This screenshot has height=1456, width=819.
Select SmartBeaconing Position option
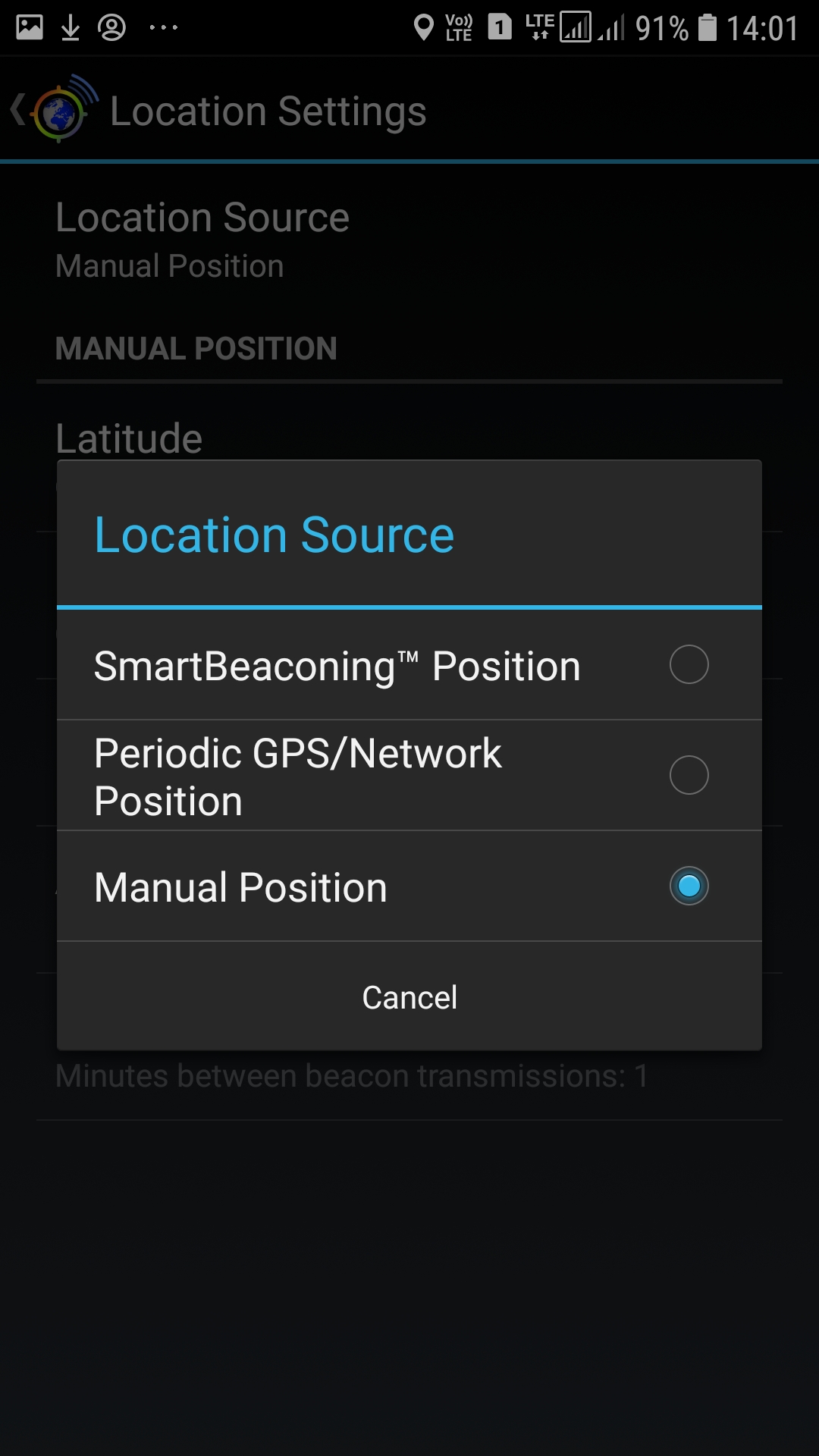click(x=409, y=665)
